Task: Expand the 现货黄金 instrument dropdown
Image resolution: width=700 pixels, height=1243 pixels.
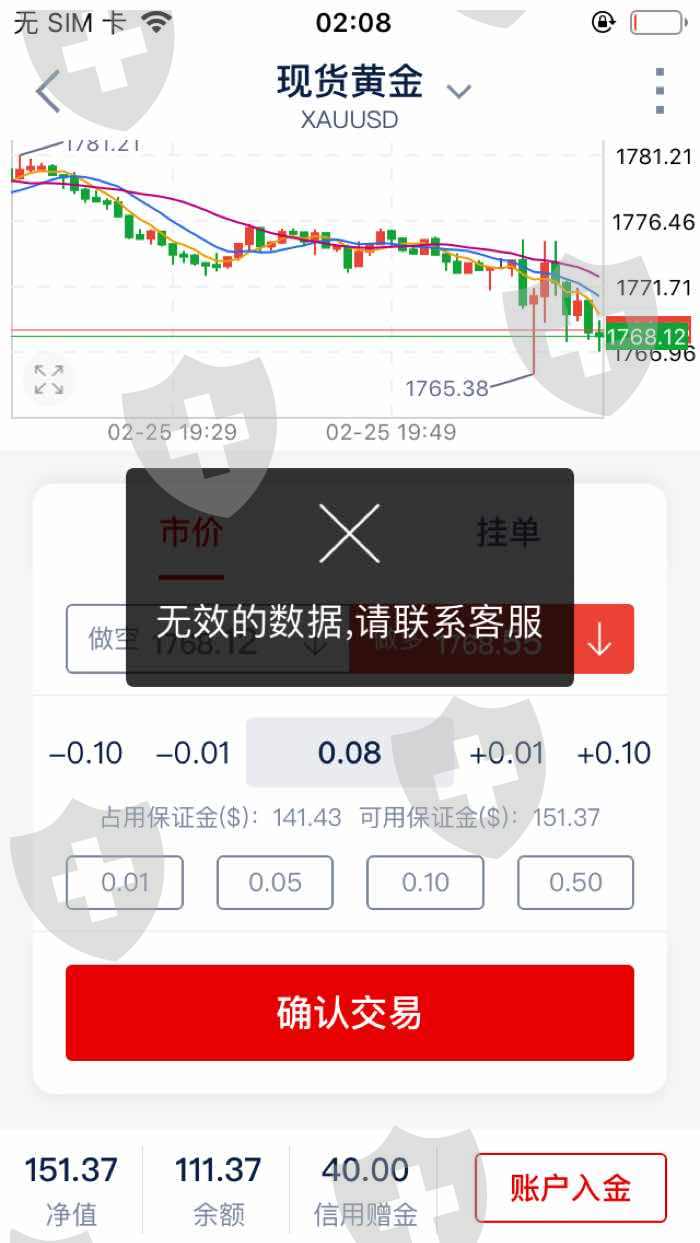Action: pyautogui.click(x=458, y=92)
